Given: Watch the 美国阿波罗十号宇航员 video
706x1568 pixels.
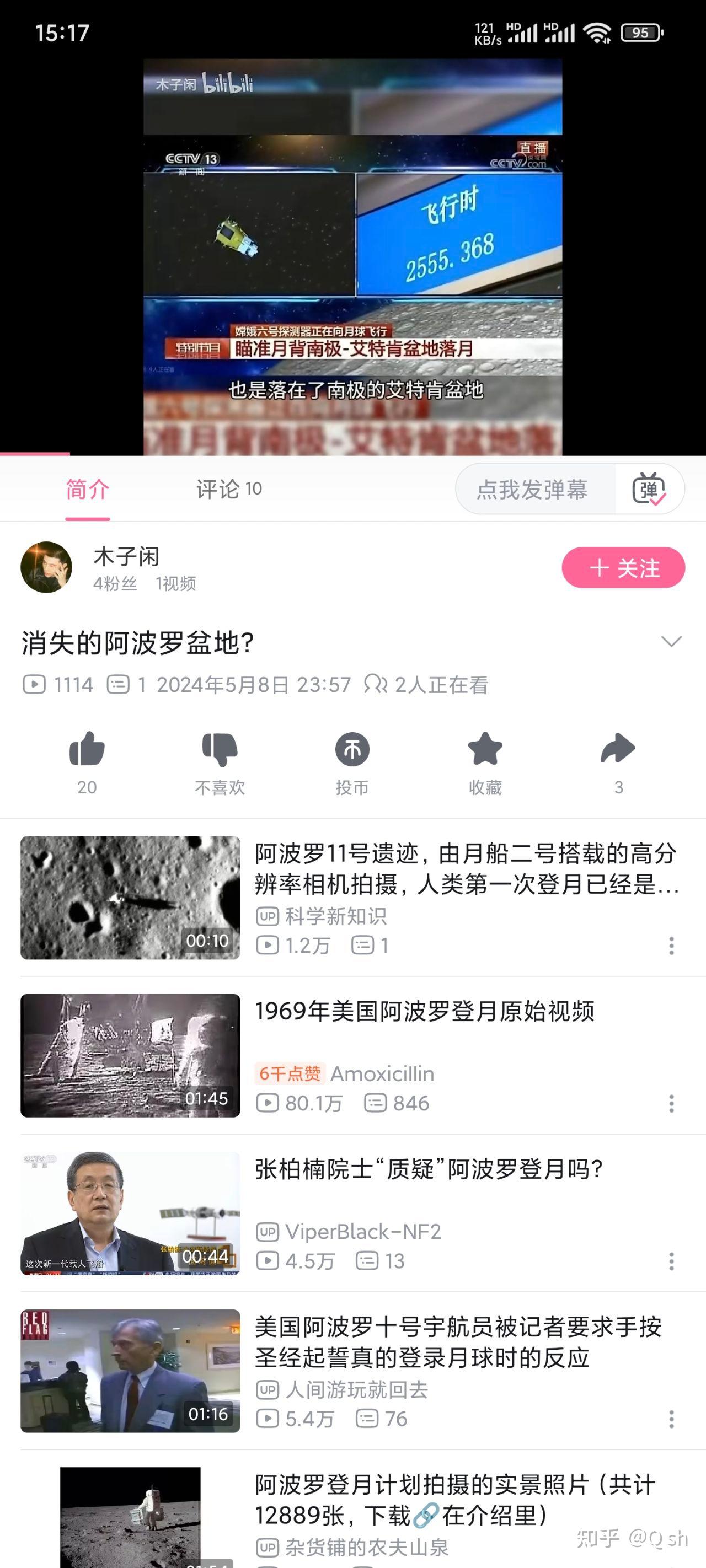Looking at the screenshot, I should (x=457, y=1341).
